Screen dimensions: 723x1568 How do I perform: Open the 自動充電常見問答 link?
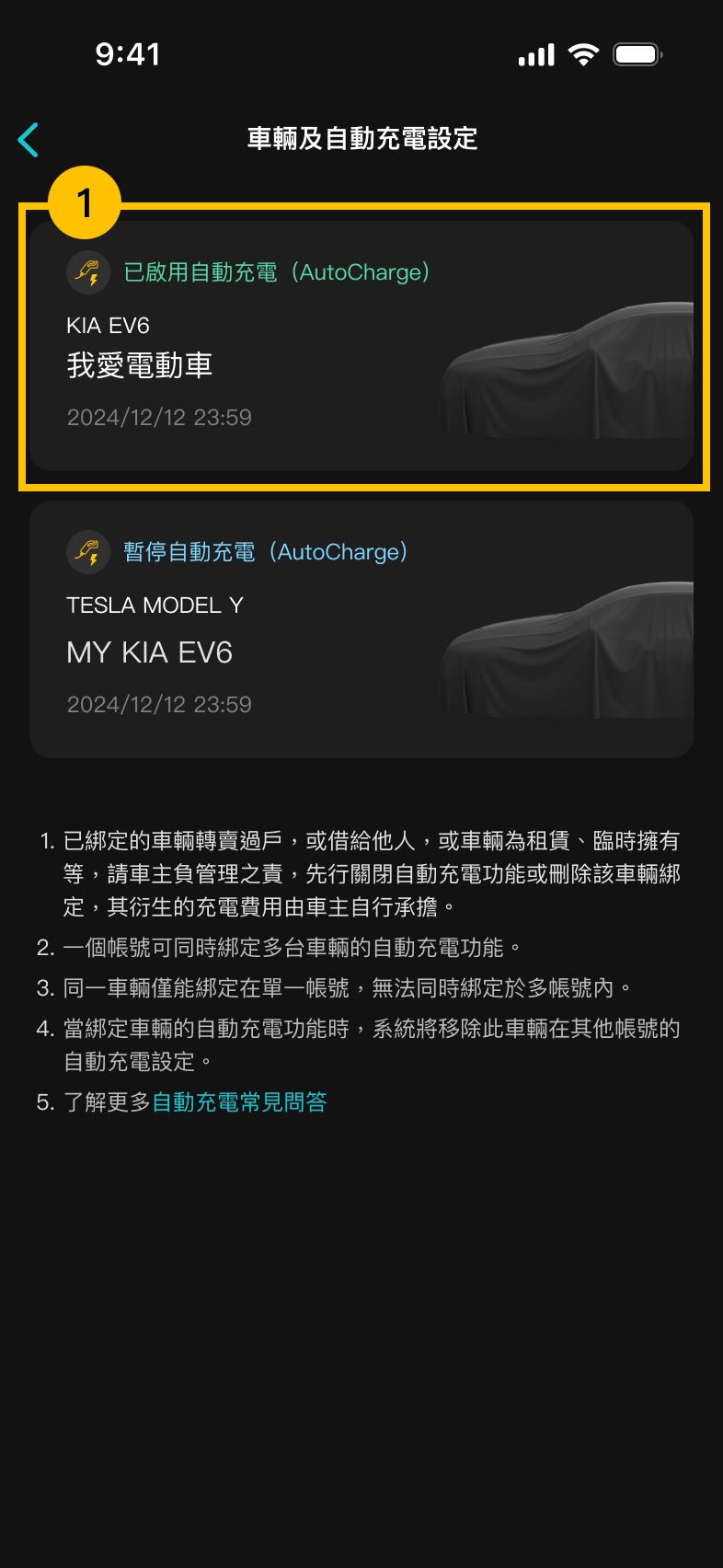(x=239, y=1101)
